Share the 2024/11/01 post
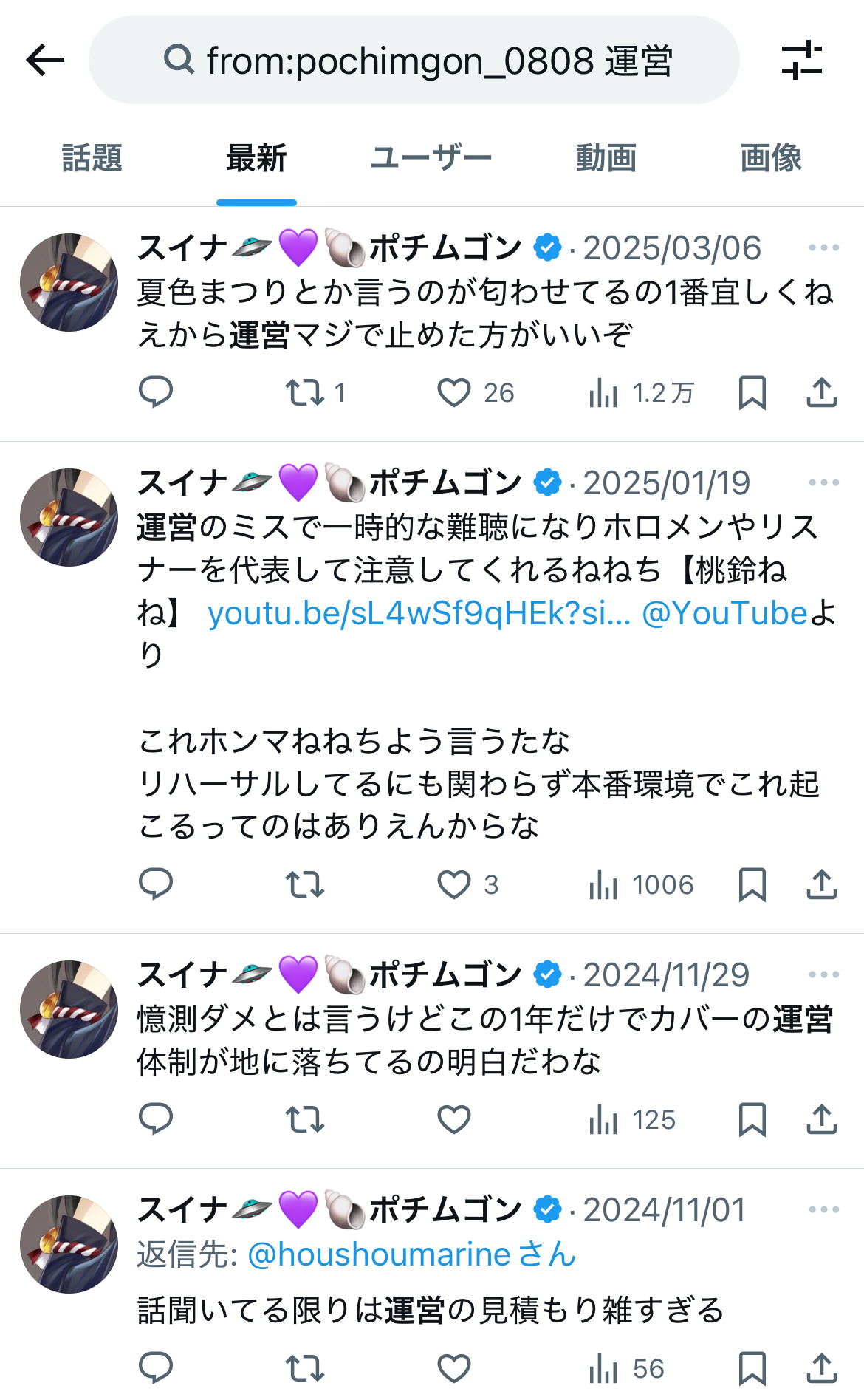 (821, 1368)
